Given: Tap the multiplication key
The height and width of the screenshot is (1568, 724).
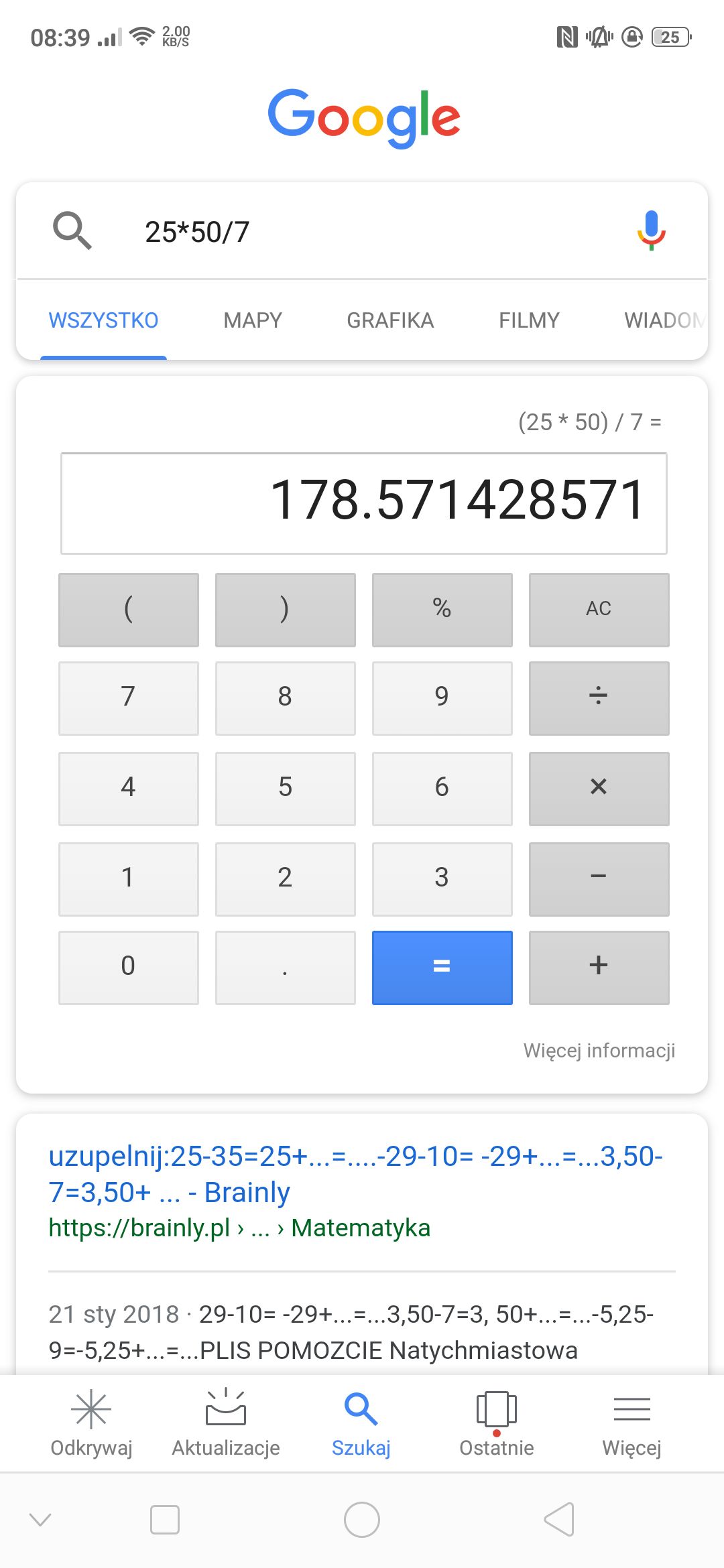Looking at the screenshot, I should pos(599,789).
